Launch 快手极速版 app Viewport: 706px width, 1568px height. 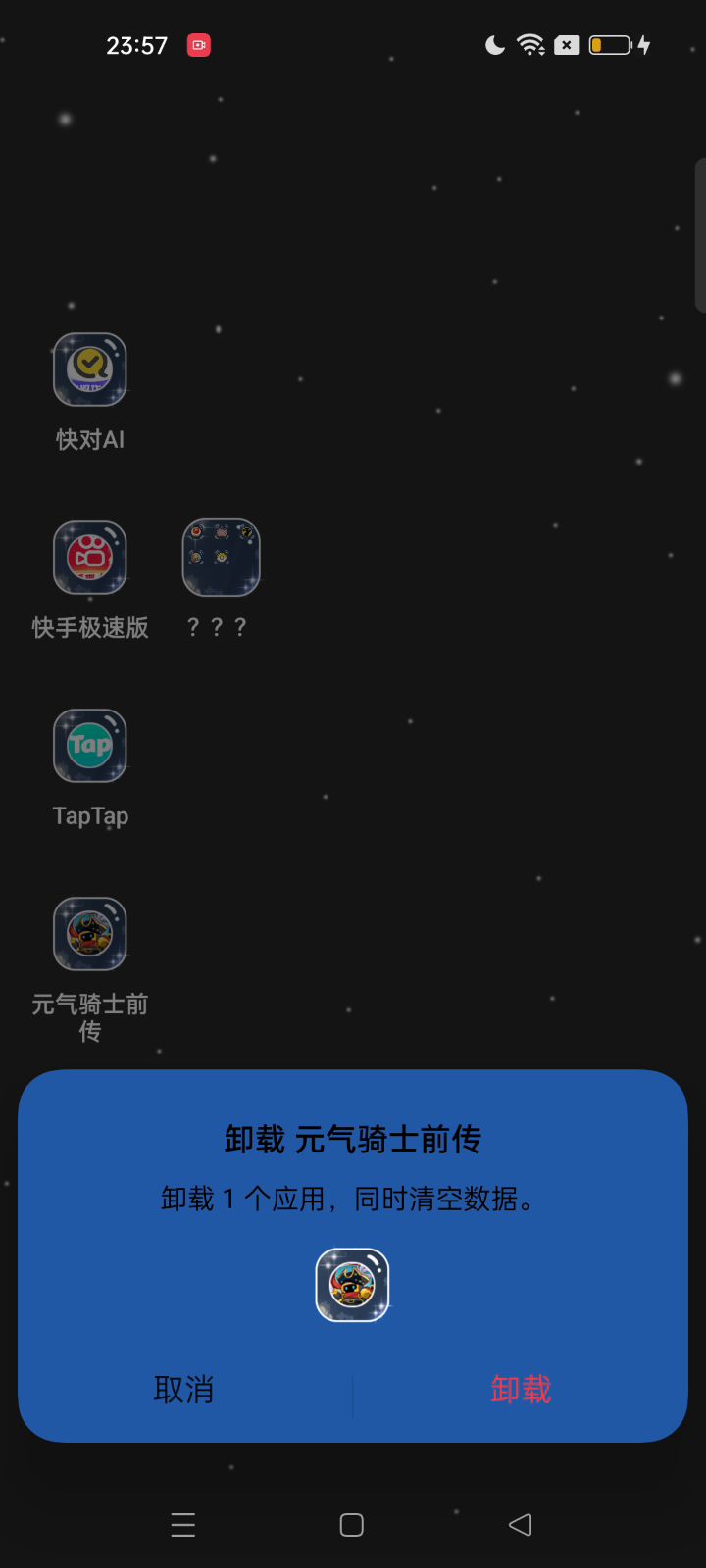90,558
